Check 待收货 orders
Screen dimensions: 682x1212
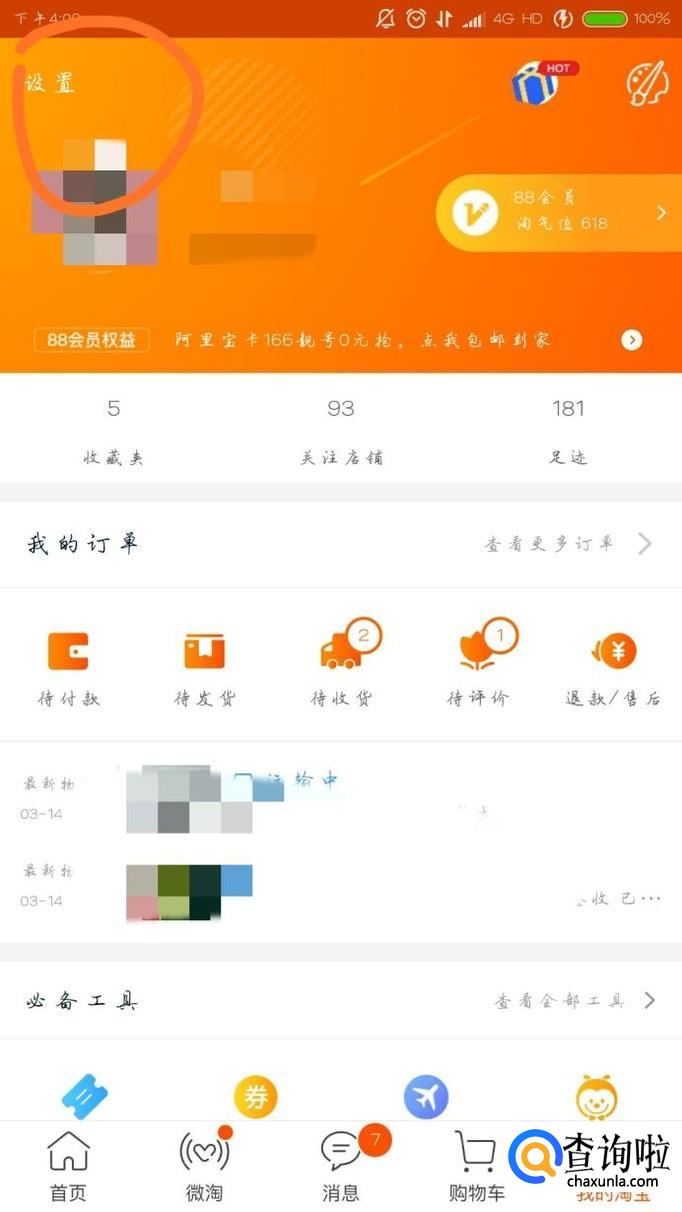(341, 667)
